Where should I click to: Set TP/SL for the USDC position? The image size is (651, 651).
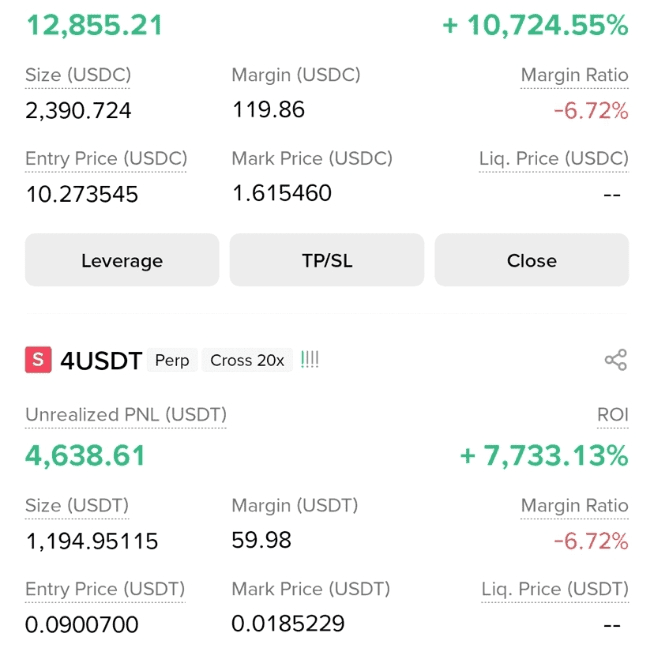(327, 261)
